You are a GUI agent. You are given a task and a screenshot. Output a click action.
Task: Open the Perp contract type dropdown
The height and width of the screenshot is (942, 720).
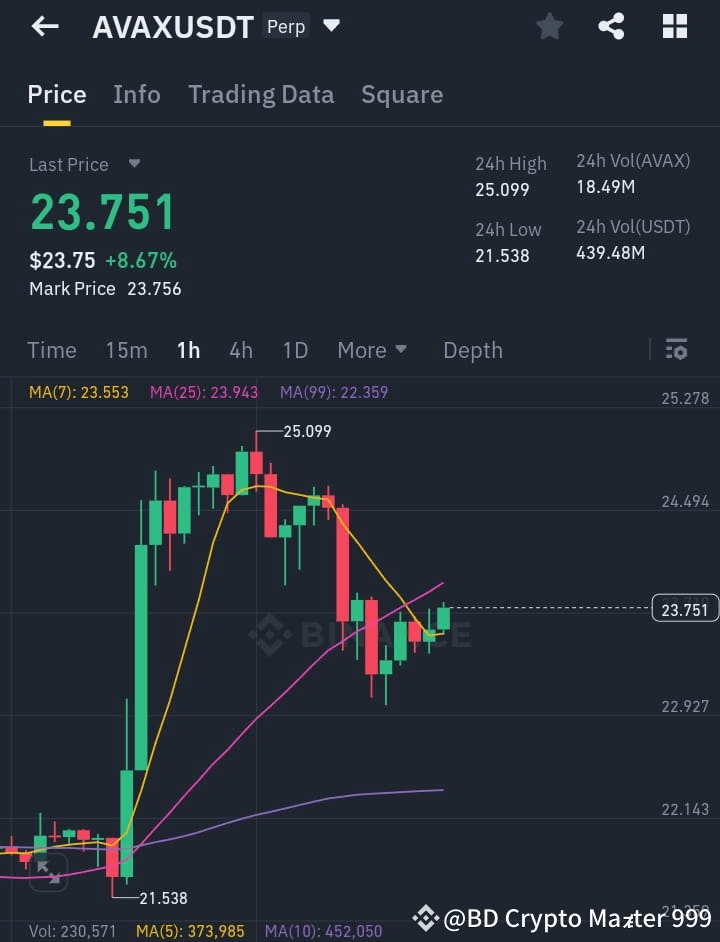click(x=302, y=26)
